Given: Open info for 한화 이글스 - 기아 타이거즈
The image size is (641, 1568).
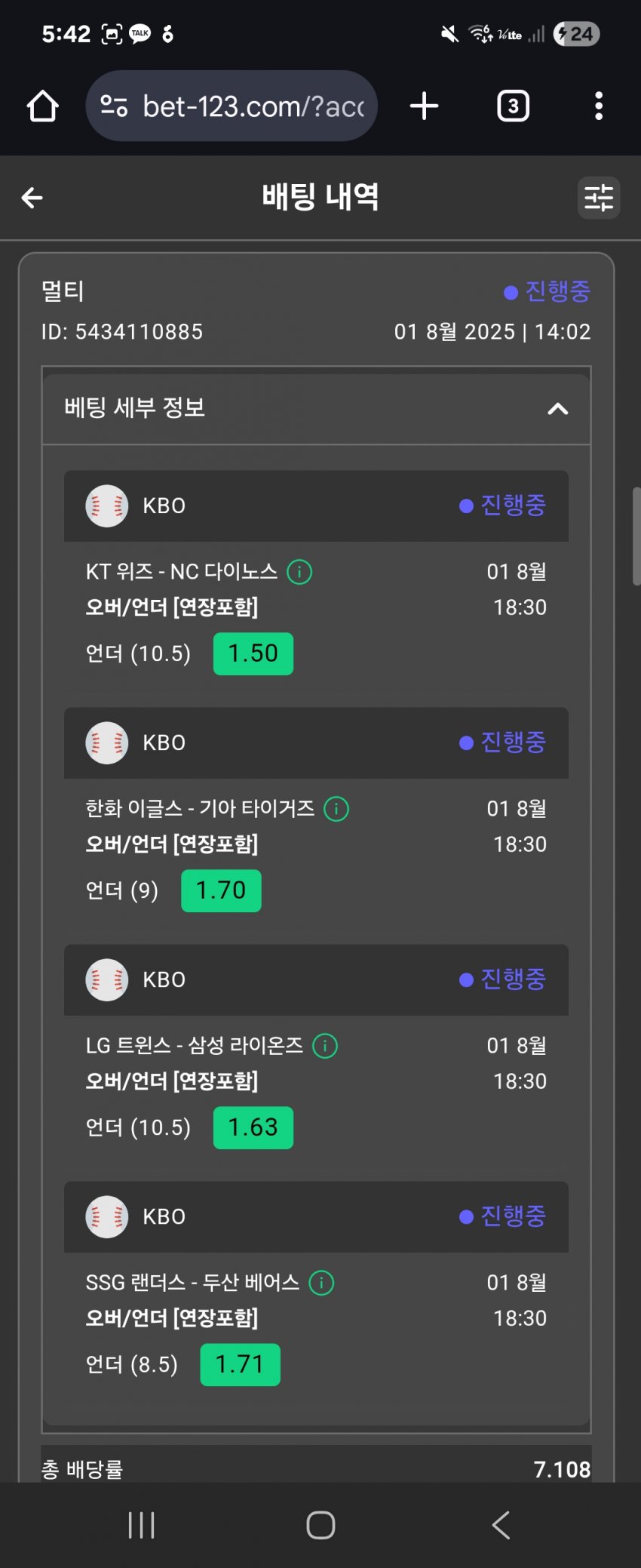Looking at the screenshot, I should click(x=336, y=809).
